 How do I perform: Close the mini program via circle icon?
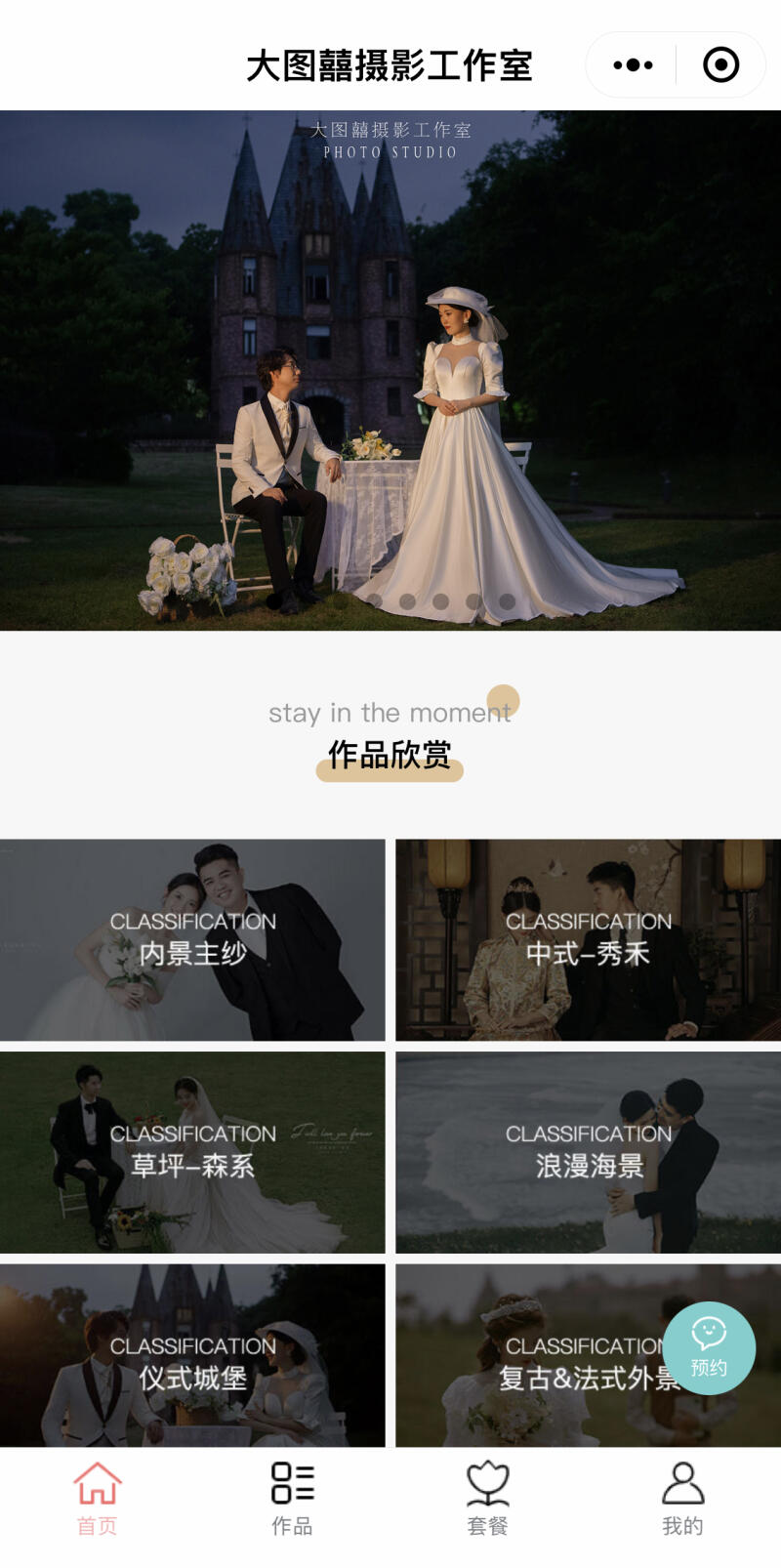720,65
